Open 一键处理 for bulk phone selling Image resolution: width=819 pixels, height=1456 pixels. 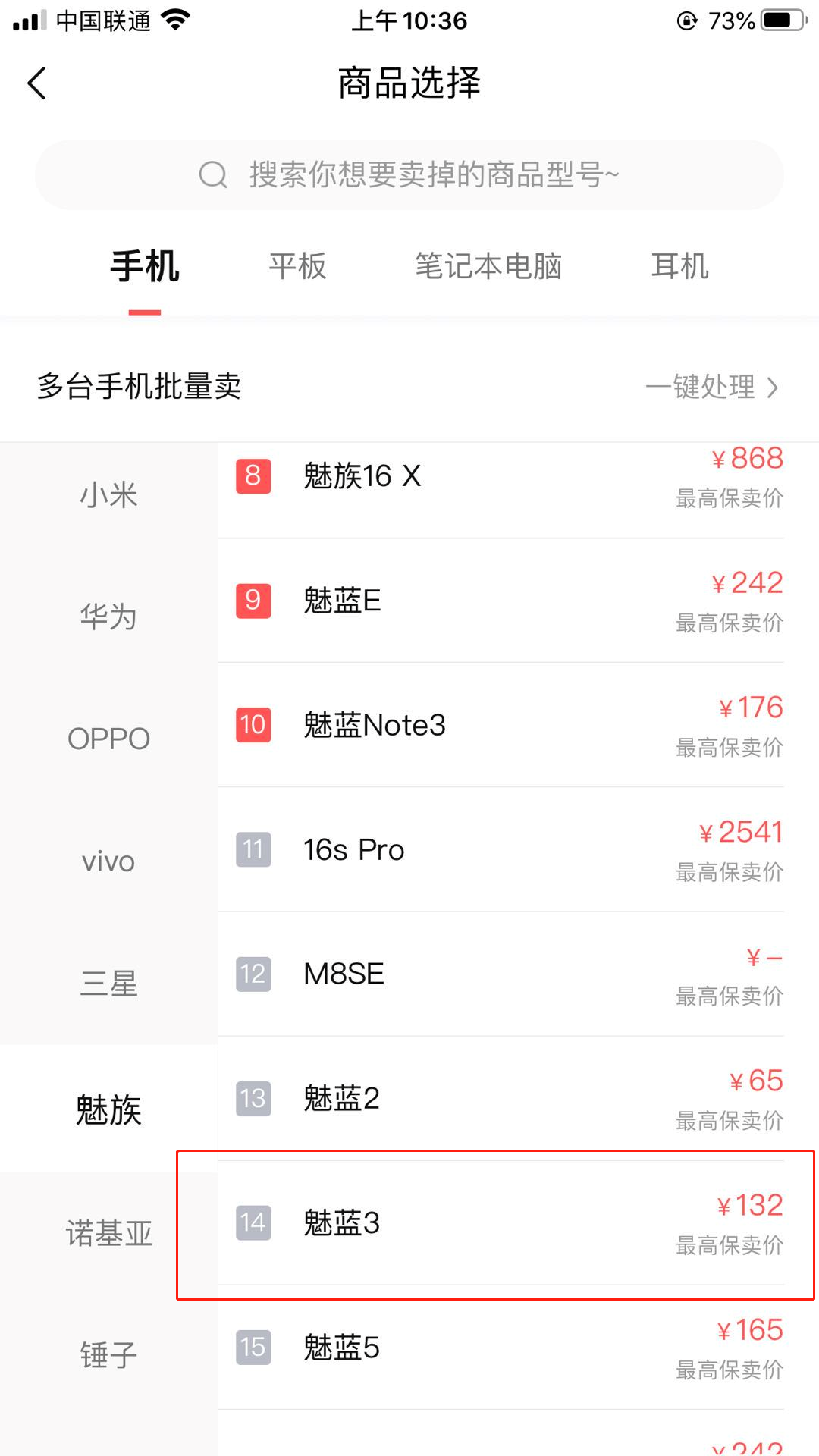(711, 387)
